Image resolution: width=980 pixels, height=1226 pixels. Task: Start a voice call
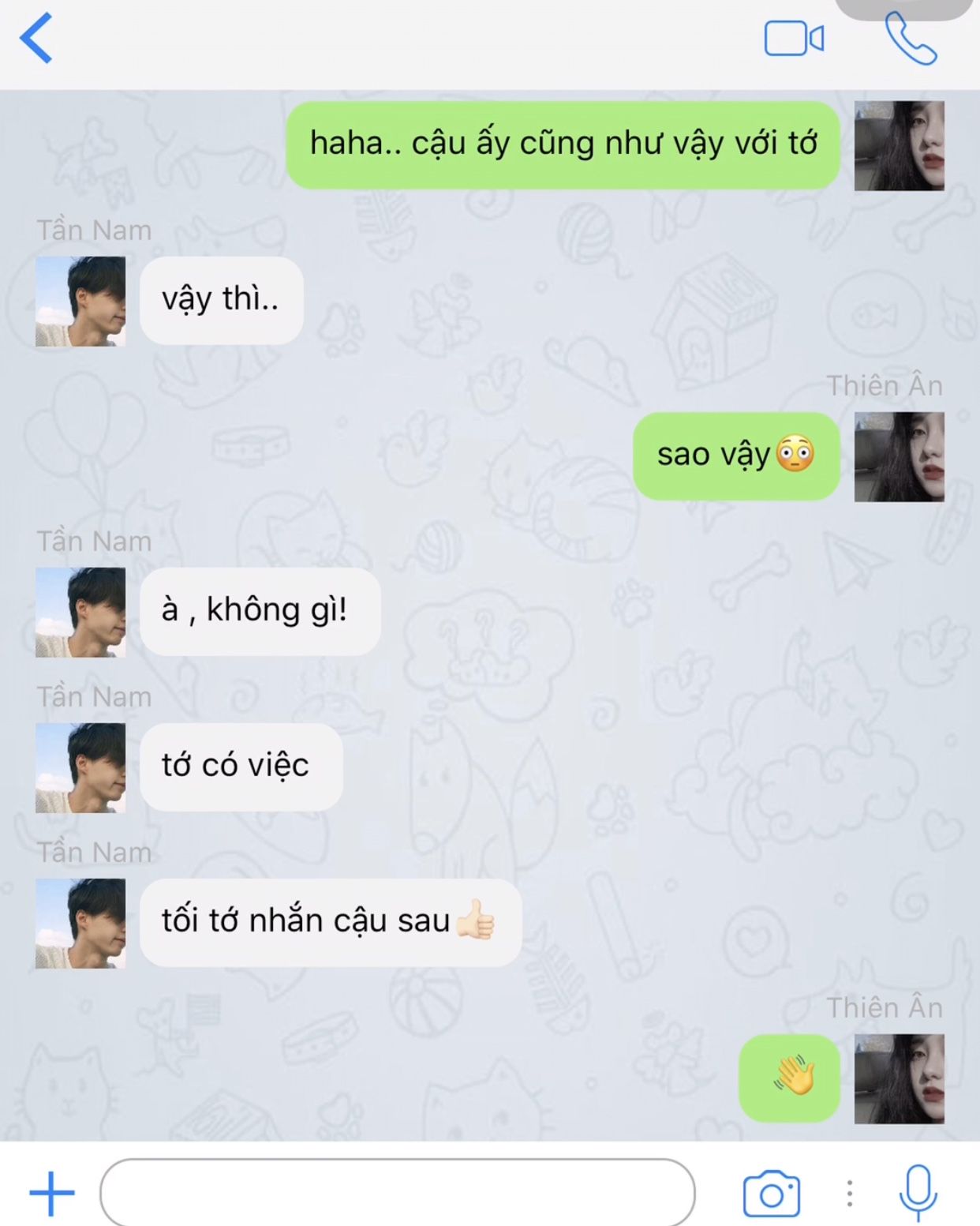tap(910, 38)
